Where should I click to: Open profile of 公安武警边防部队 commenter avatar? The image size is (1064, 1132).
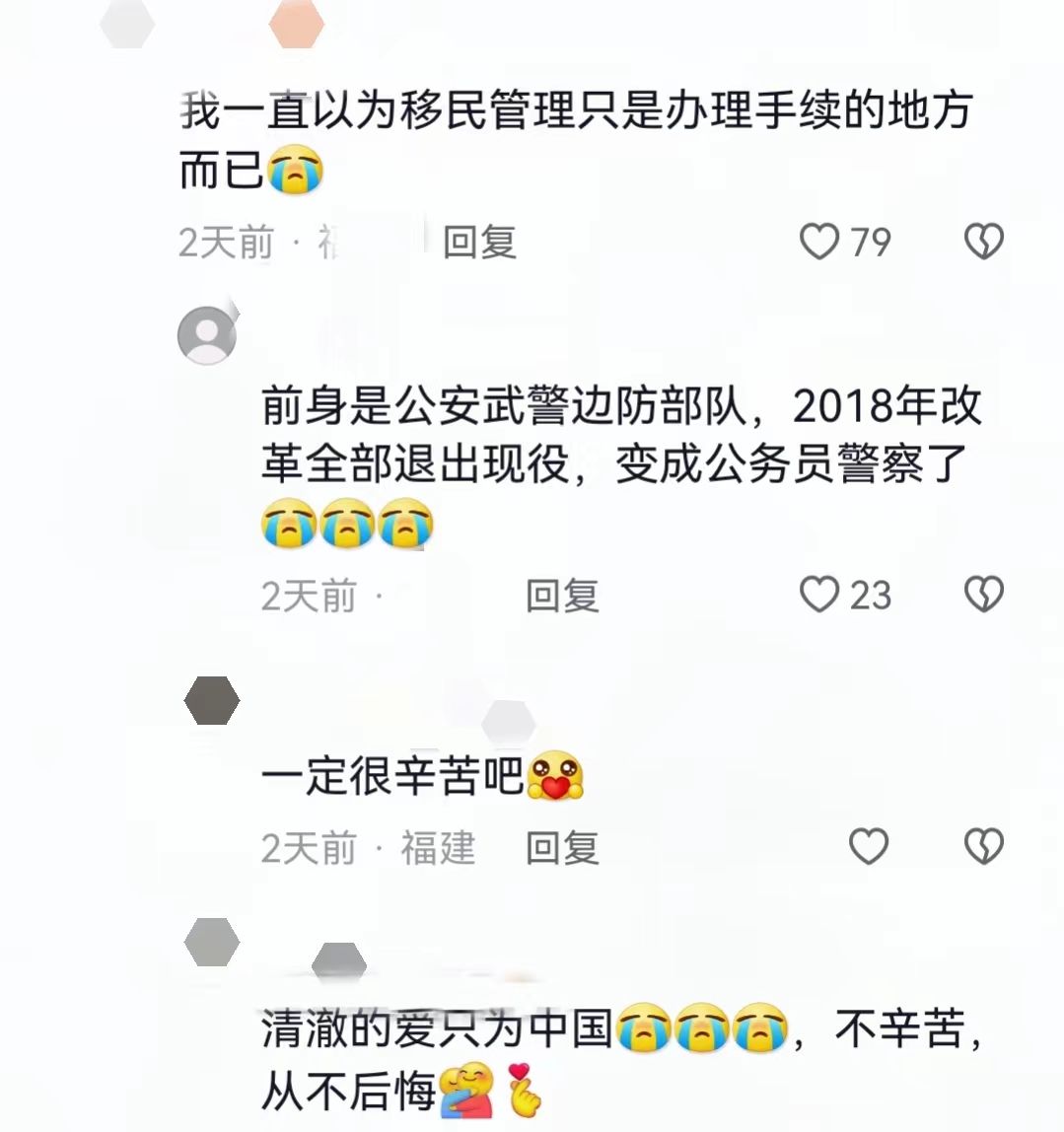(x=206, y=335)
